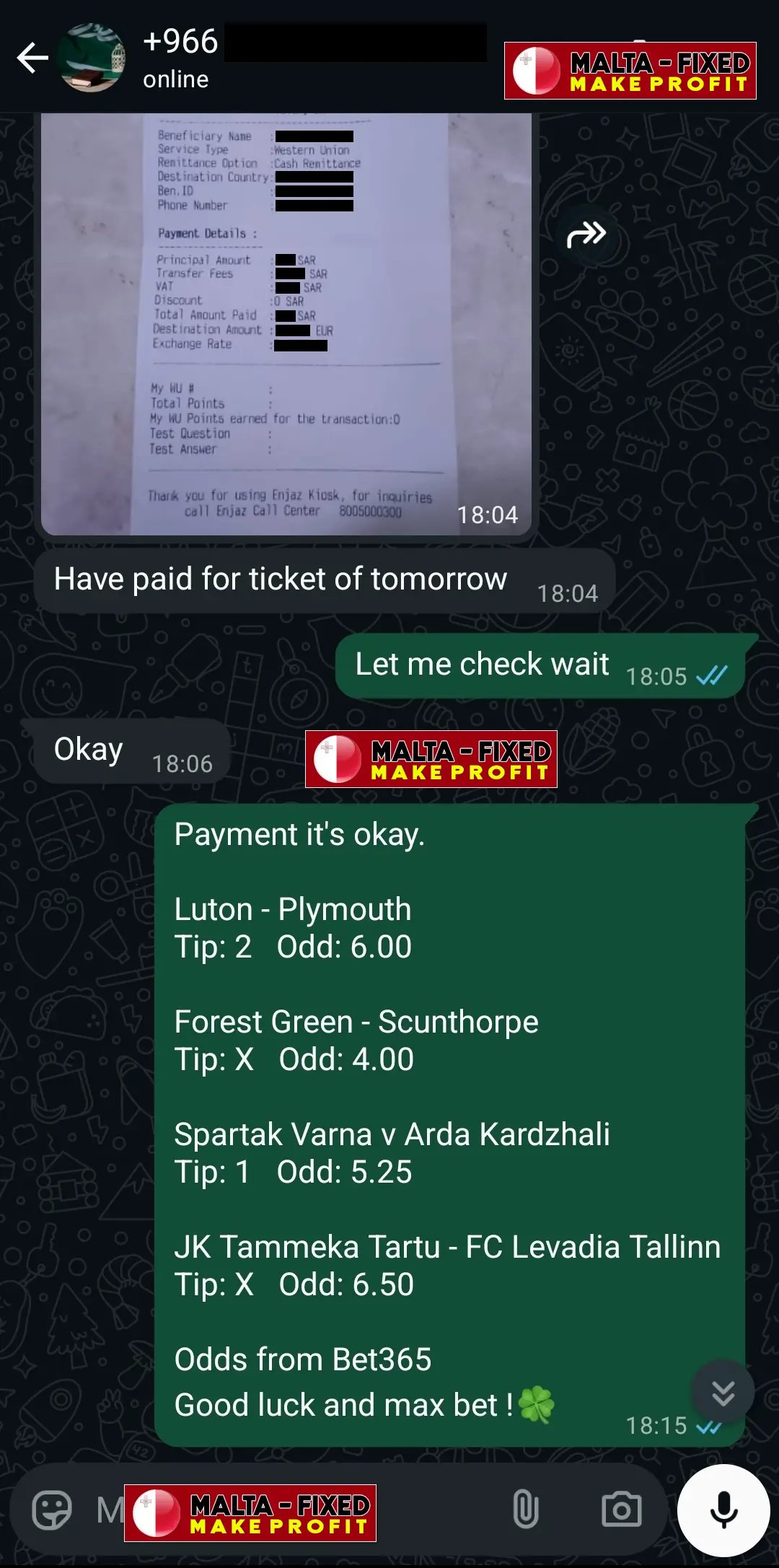Open the camera to send a photo
779x1568 pixels.
(x=621, y=1510)
